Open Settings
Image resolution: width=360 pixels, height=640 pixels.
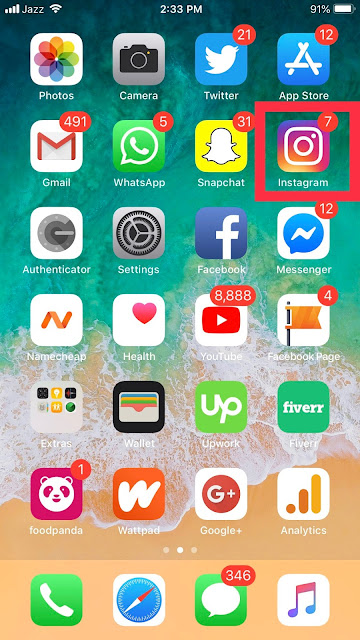coord(139,233)
